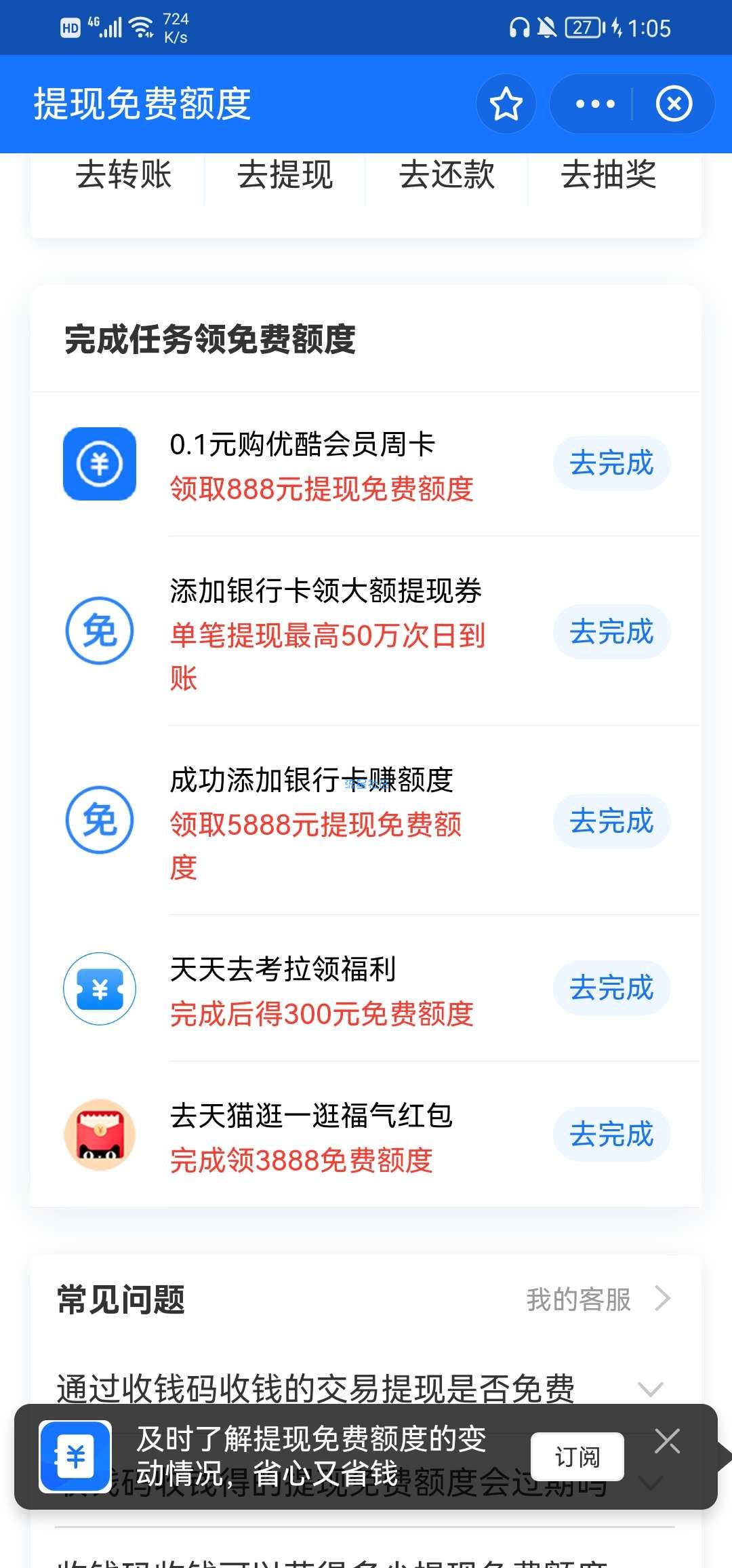Tap 去完成 for 天天去考拉领福利
Image resolution: width=732 pixels, height=1568 pixels.
pyautogui.click(x=611, y=987)
